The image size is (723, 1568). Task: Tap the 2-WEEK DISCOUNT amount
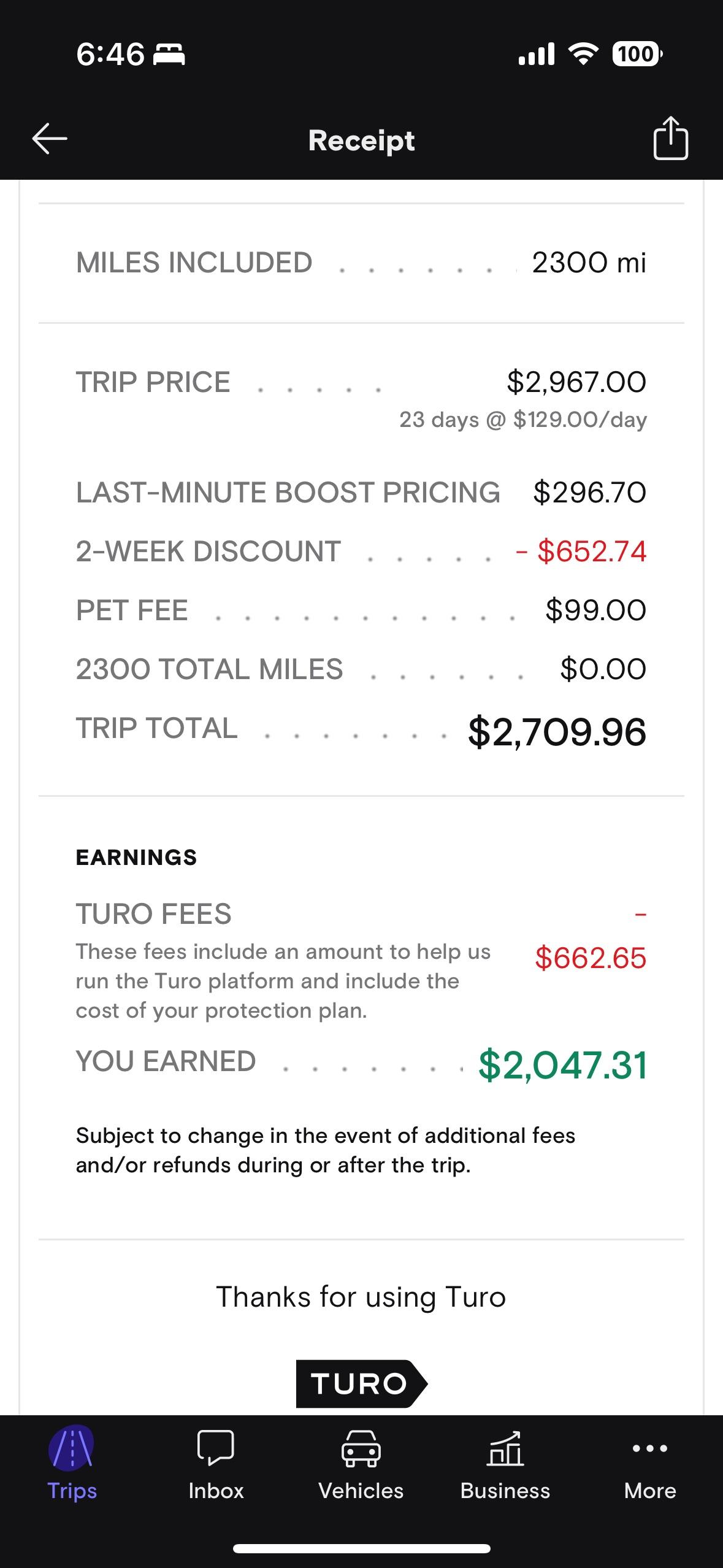581,550
